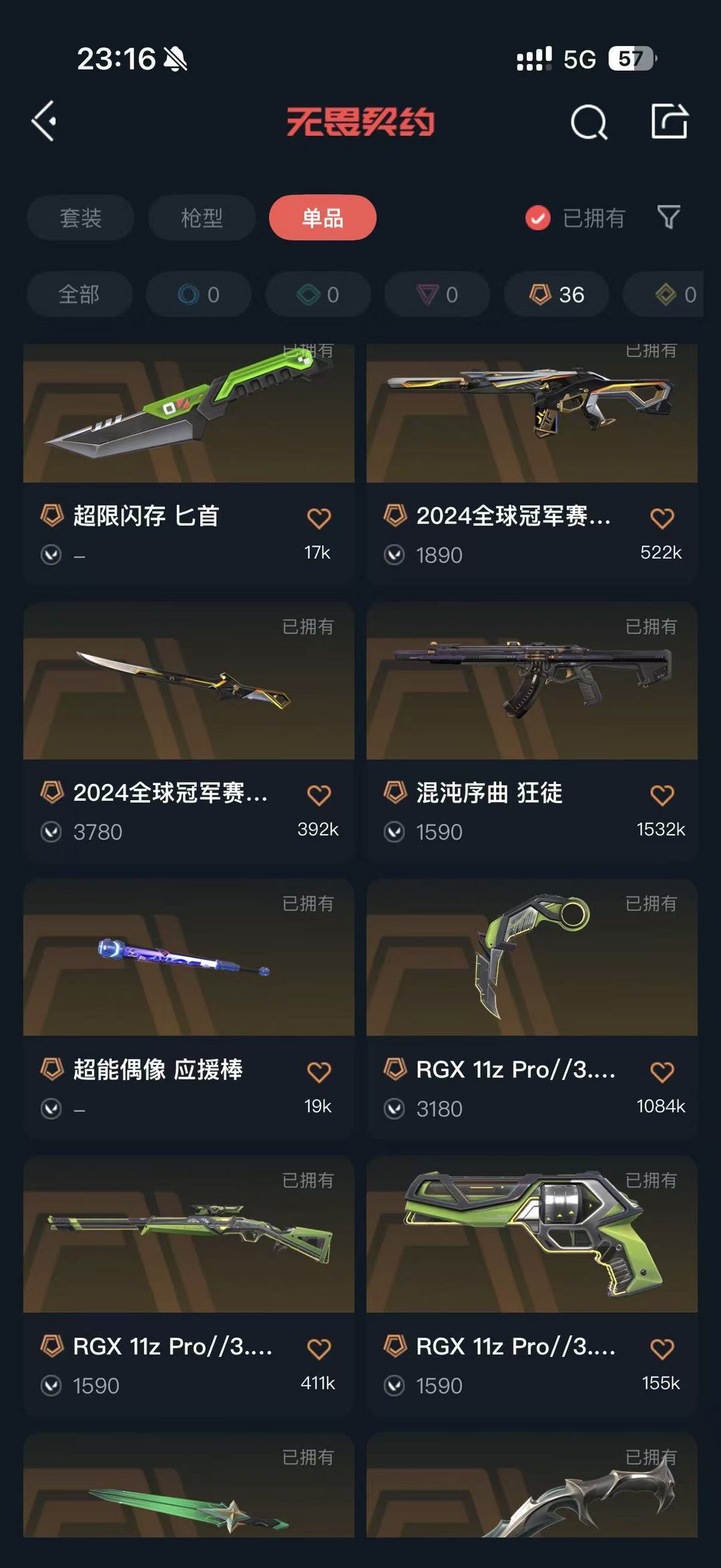Open the 混沌序曲 狂徒 skin card
This screenshot has width=721, height=1568.
(x=532, y=732)
